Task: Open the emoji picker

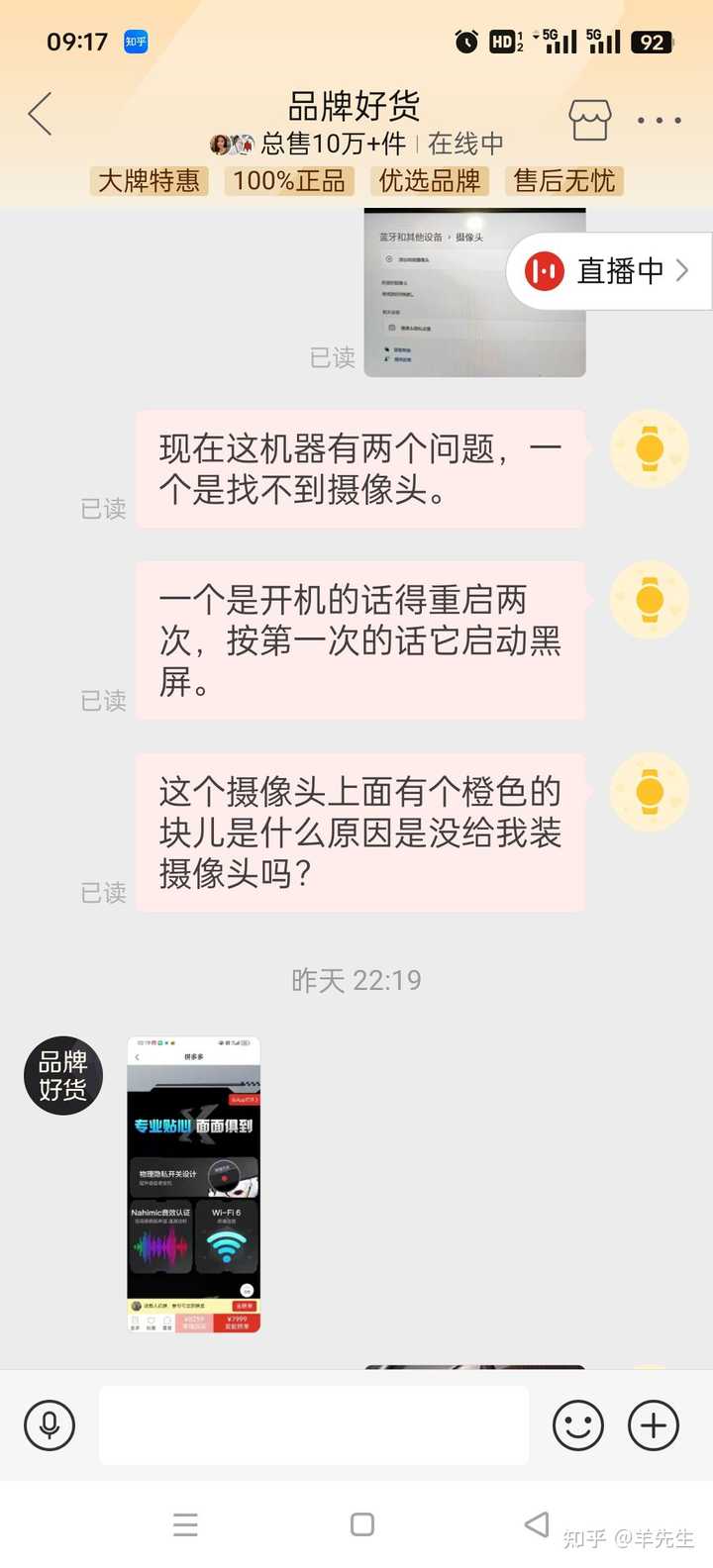Action: click(578, 1425)
